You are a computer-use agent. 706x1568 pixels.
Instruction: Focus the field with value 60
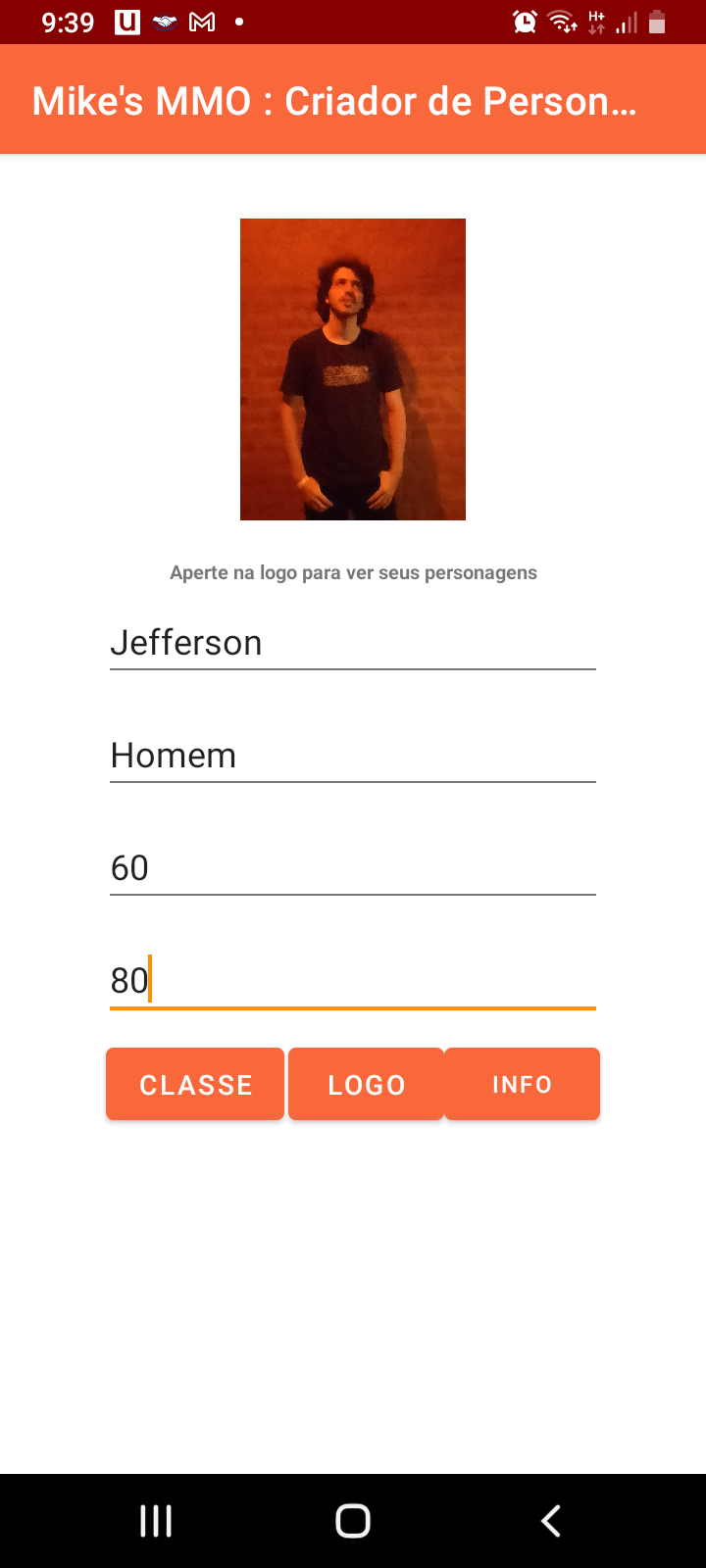pos(353,868)
